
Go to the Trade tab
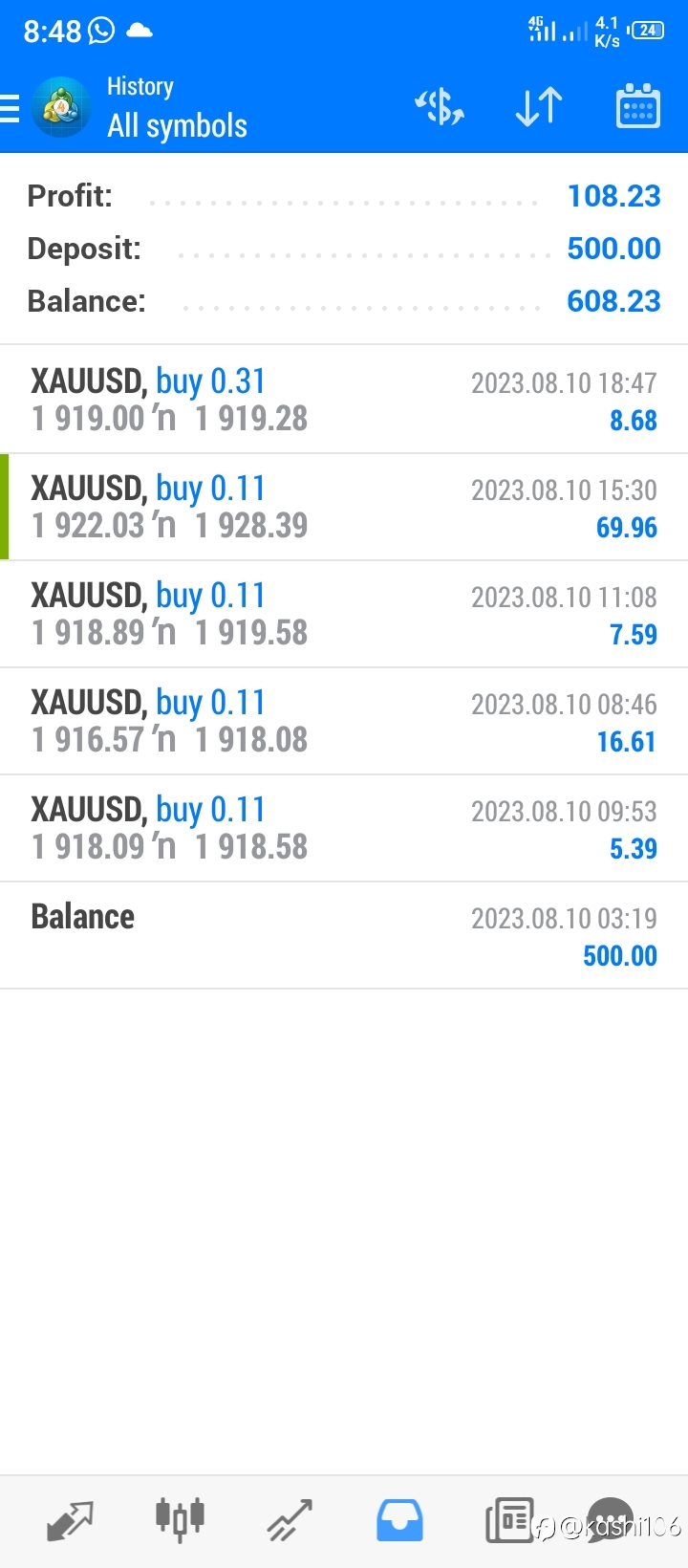pos(290,1520)
